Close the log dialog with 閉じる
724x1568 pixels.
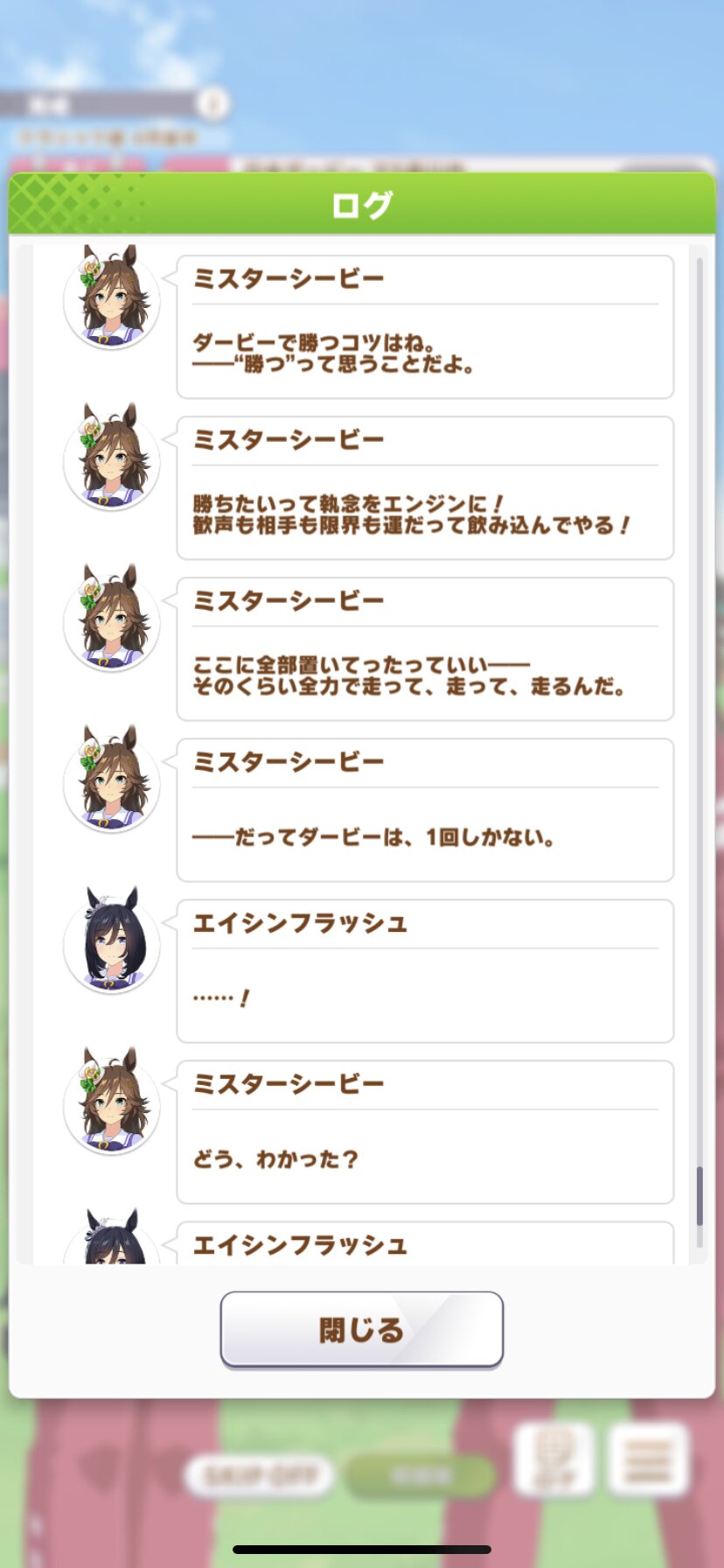(x=361, y=1329)
